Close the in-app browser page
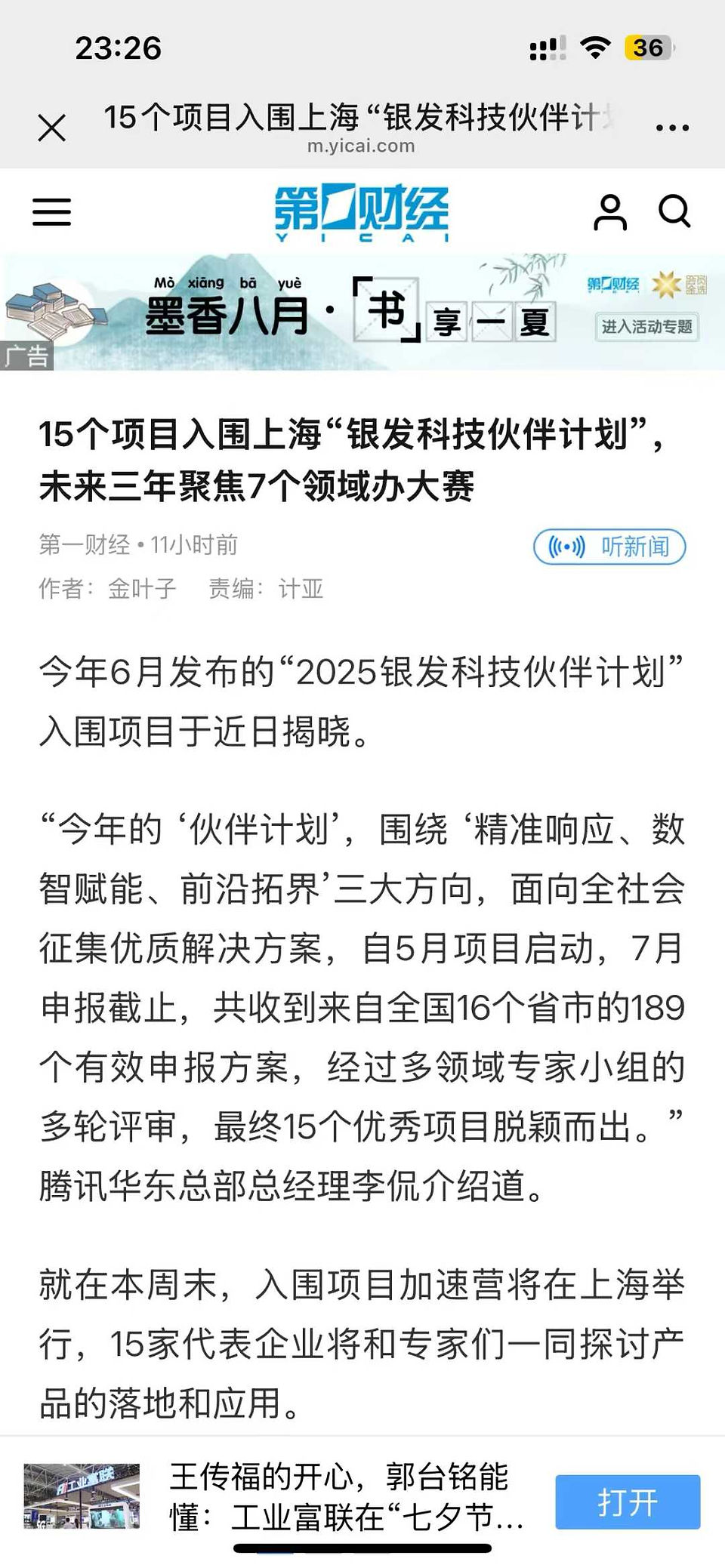This screenshot has width=725, height=1568. [x=52, y=128]
